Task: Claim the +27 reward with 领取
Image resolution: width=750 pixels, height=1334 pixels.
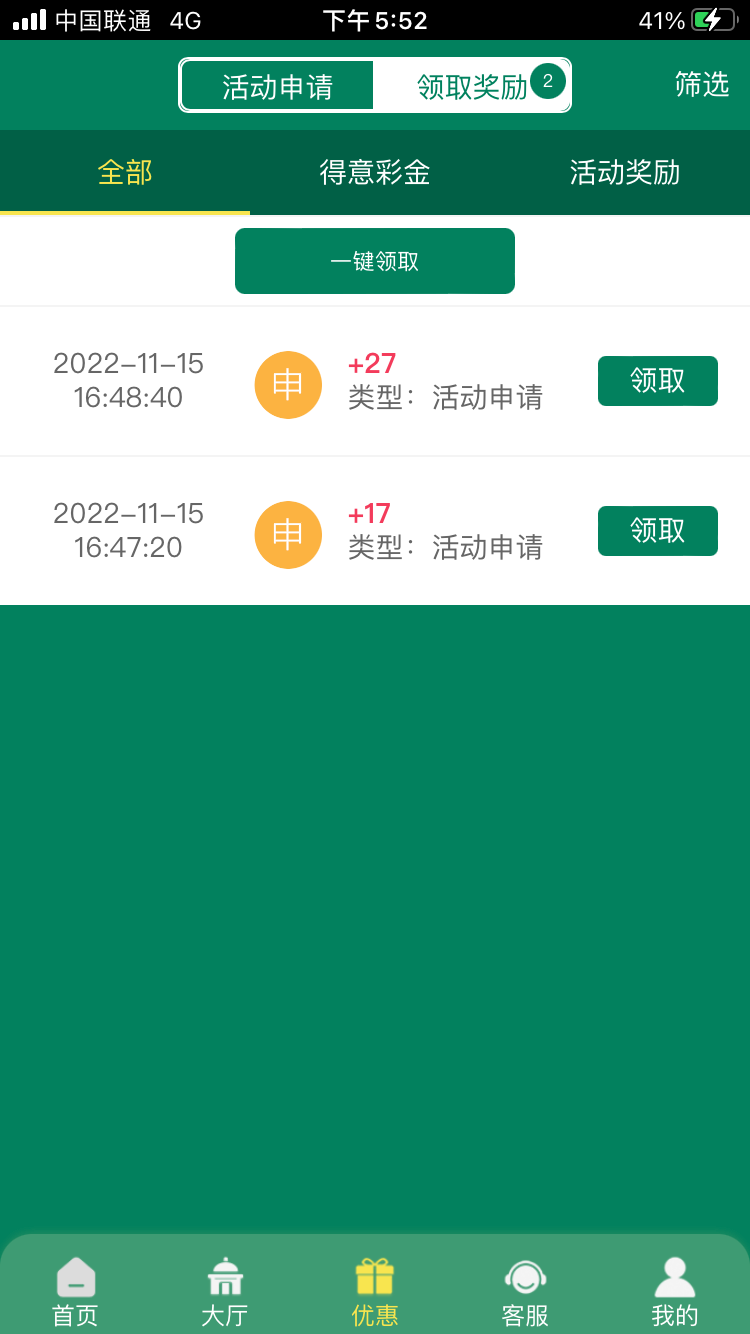Action: tap(657, 381)
